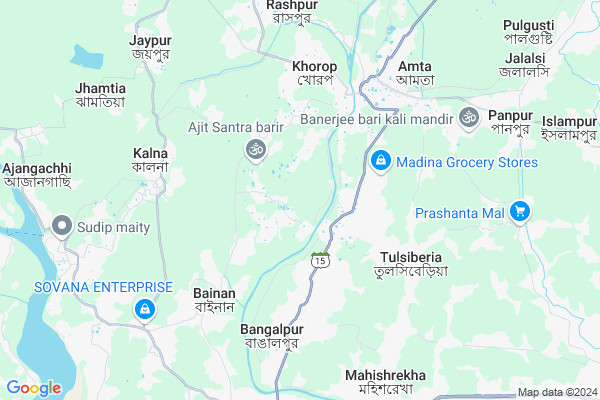Open the Madina Grocery Stores pin
Image resolution: width=600 pixels, height=400 pixels.
pyautogui.click(x=380, y=161)
